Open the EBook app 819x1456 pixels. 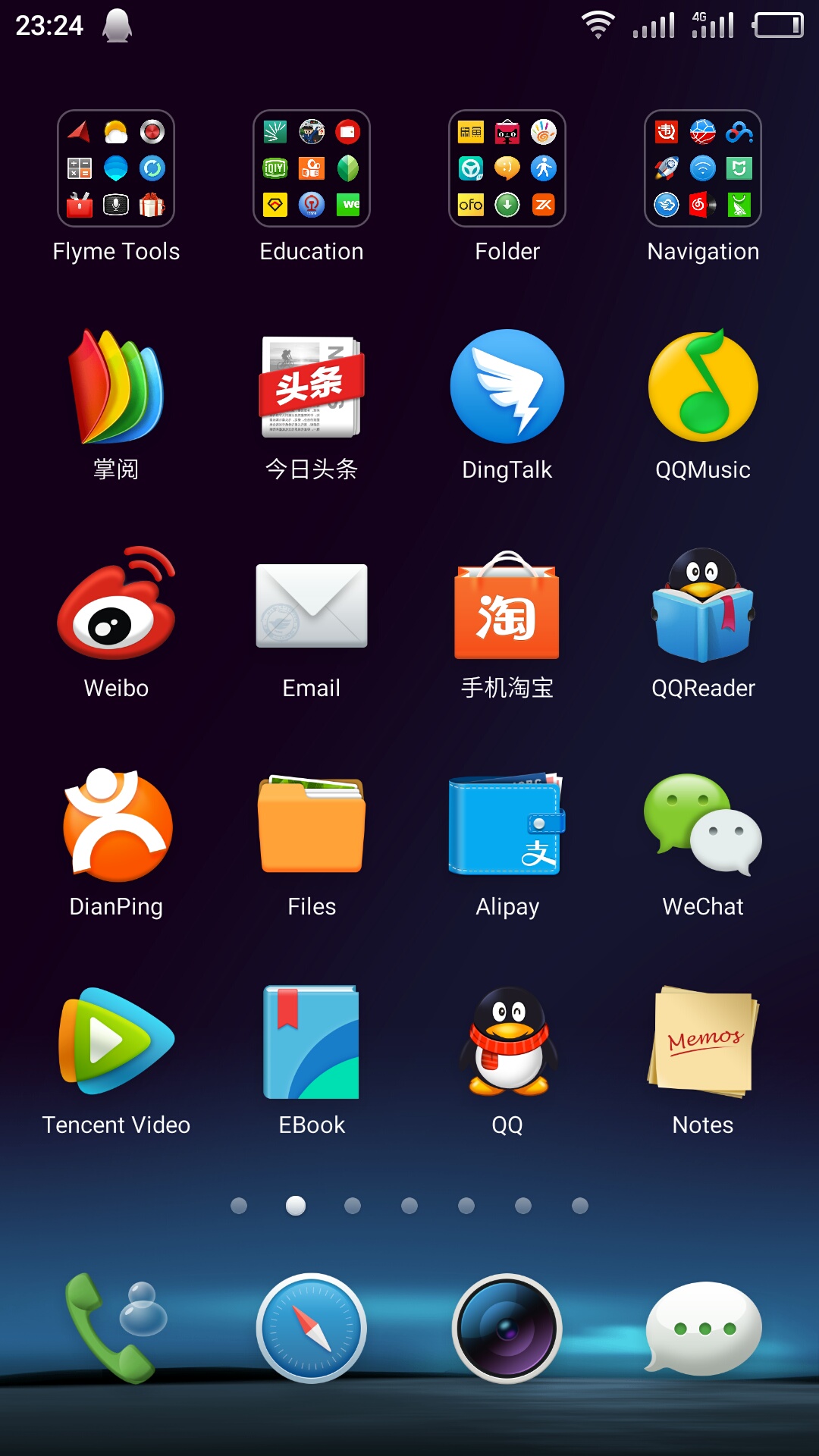tap(312, 1041)
